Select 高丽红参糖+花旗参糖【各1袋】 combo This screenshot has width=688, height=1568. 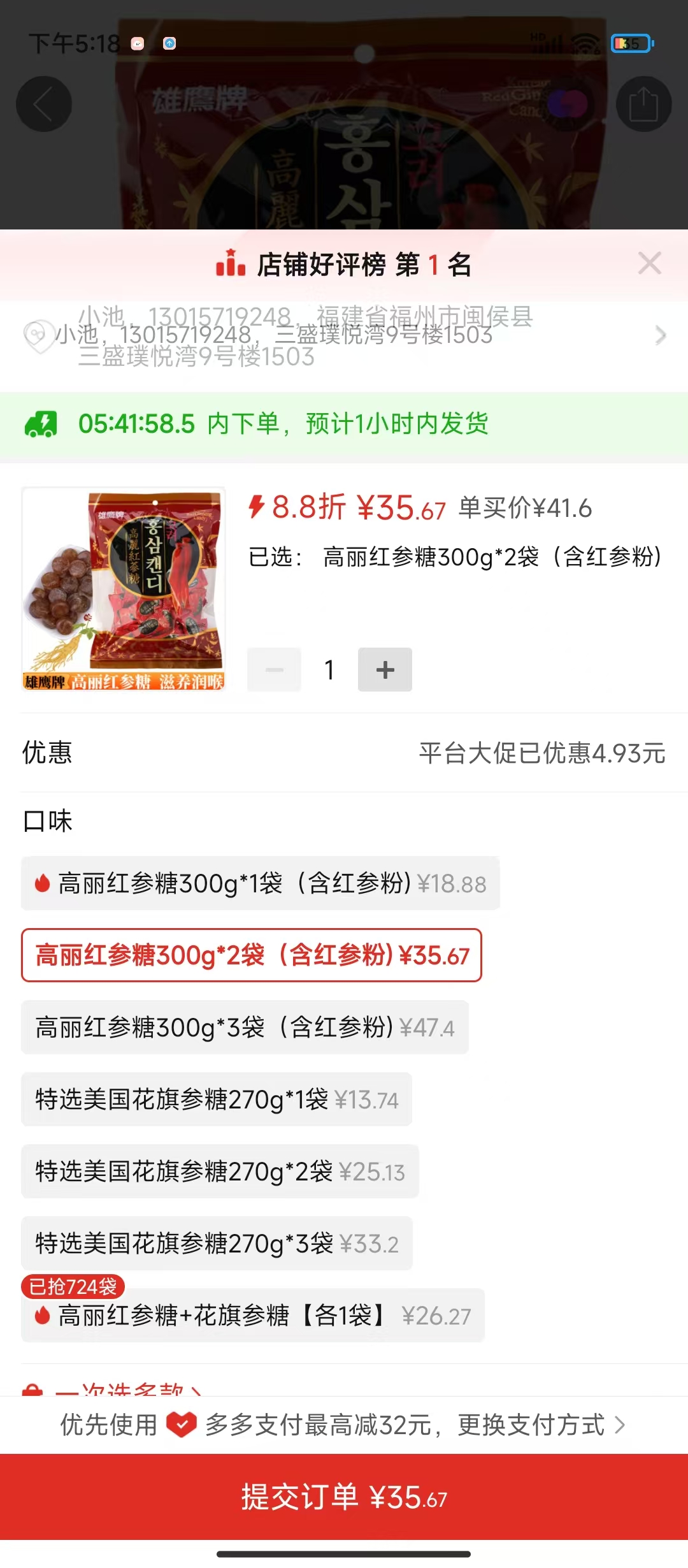[x=252, y=1316]
